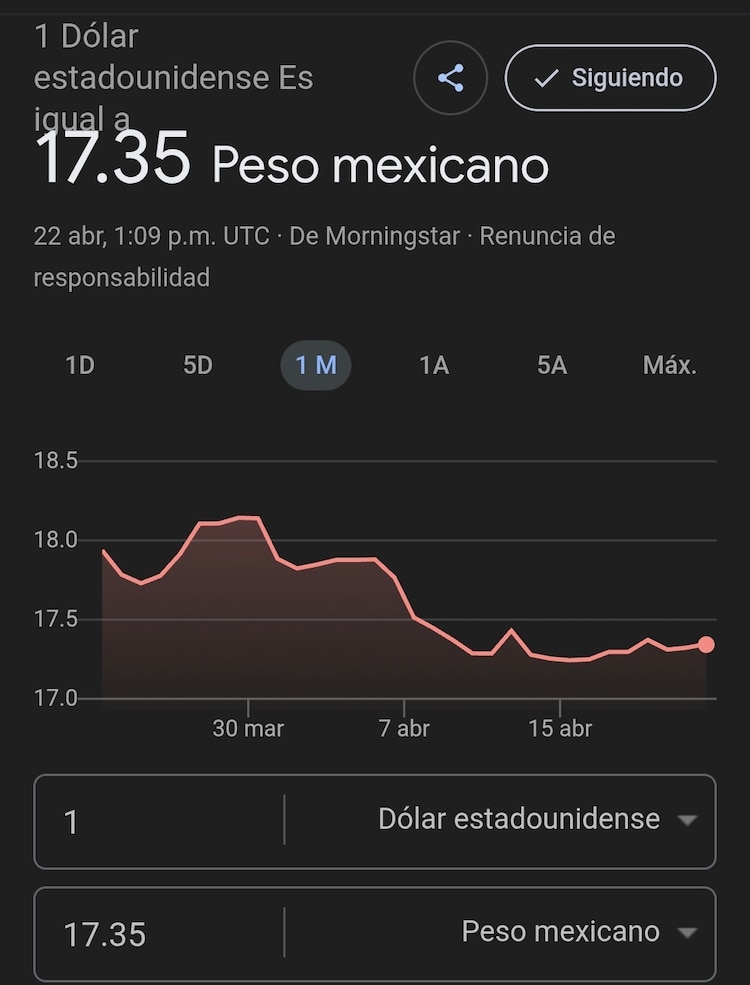
Task: Unfollow by tapping the Siguiendo pill
Action: 610,77
